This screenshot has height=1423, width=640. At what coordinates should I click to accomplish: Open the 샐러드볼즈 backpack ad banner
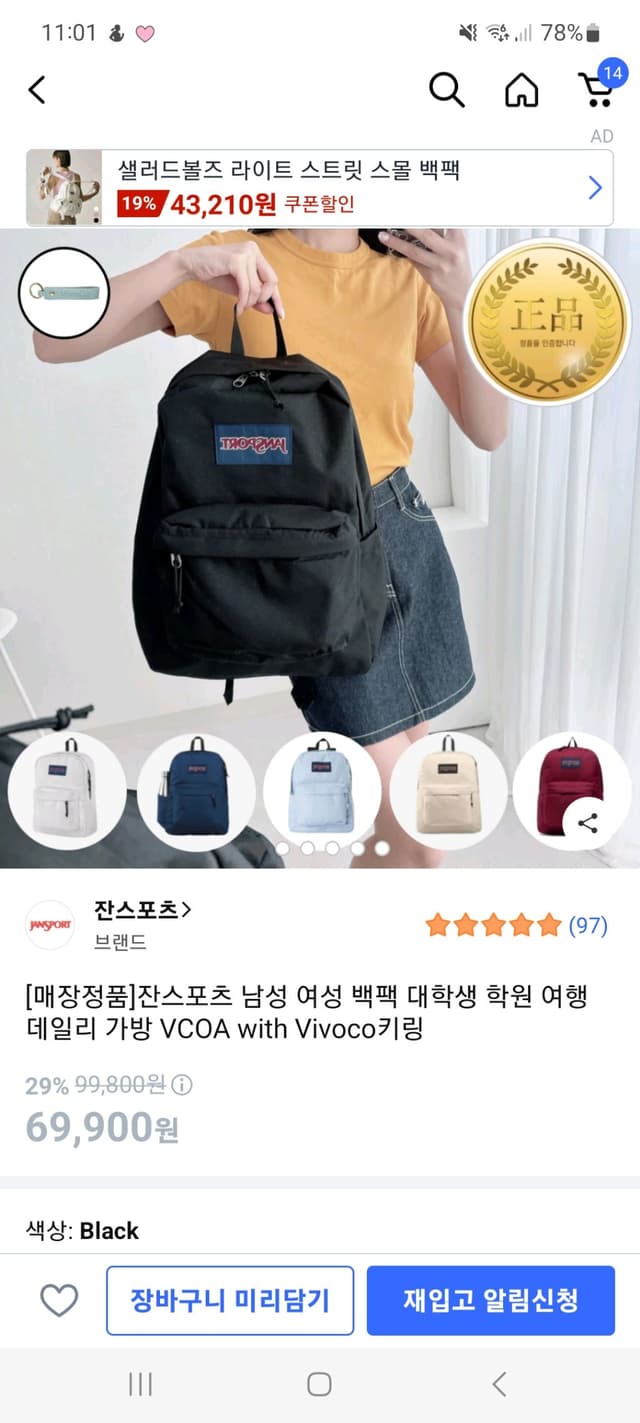[x=320, y=187]
